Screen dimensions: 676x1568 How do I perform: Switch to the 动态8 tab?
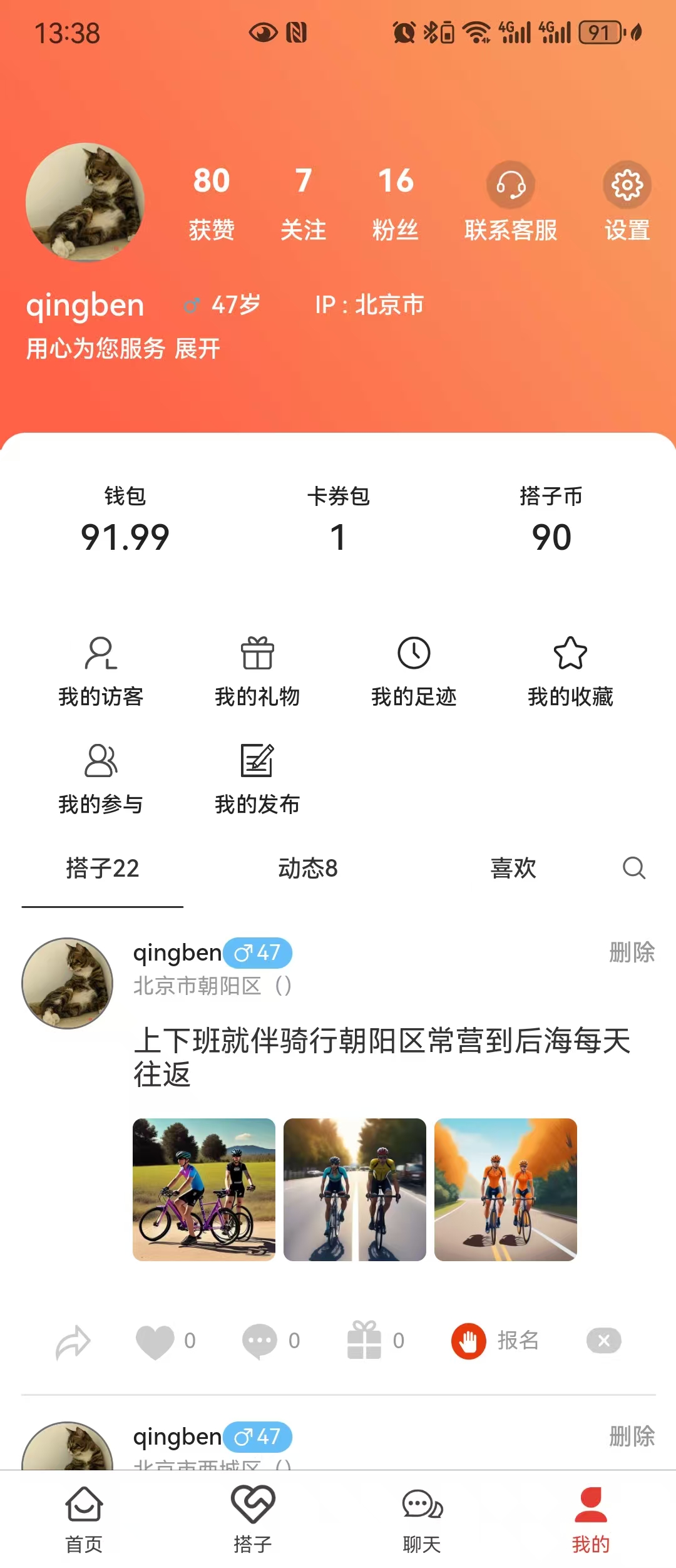pyautogui.click(x=308, y=869)
